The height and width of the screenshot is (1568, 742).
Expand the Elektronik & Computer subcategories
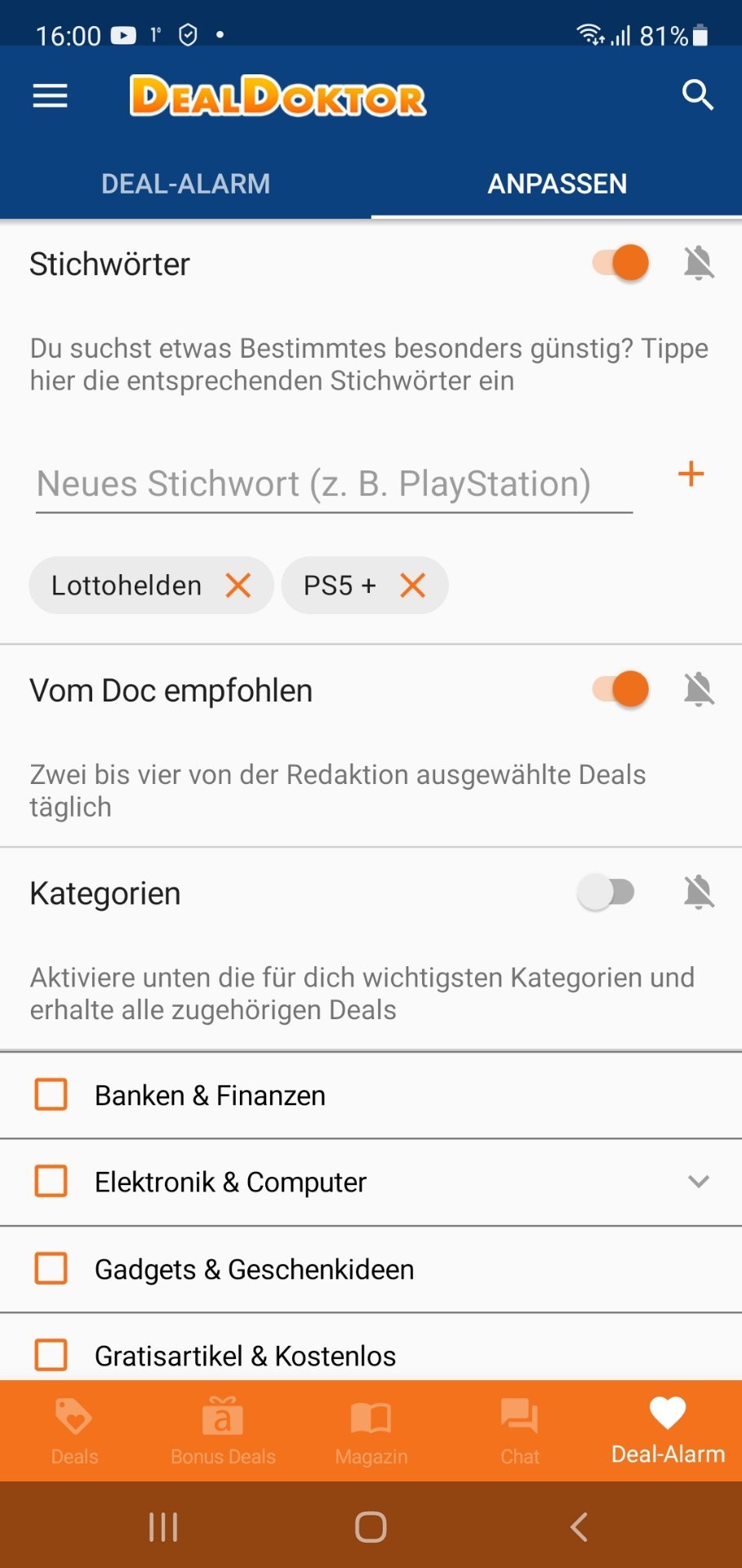(698, 1181)
